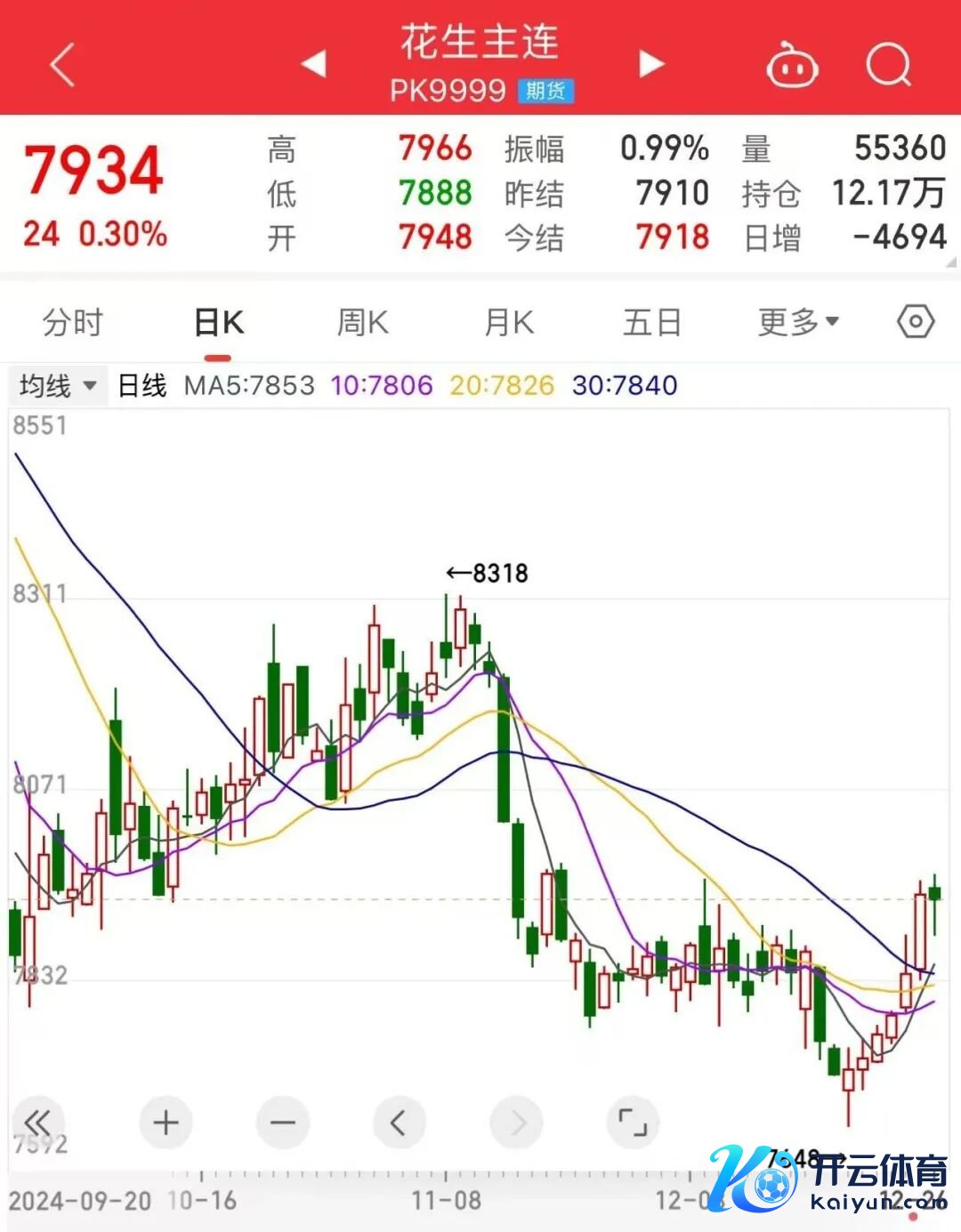This screenshot has height=1232, width=961.
Task: View the 五日 chart tab
Action: pos(652,322)
